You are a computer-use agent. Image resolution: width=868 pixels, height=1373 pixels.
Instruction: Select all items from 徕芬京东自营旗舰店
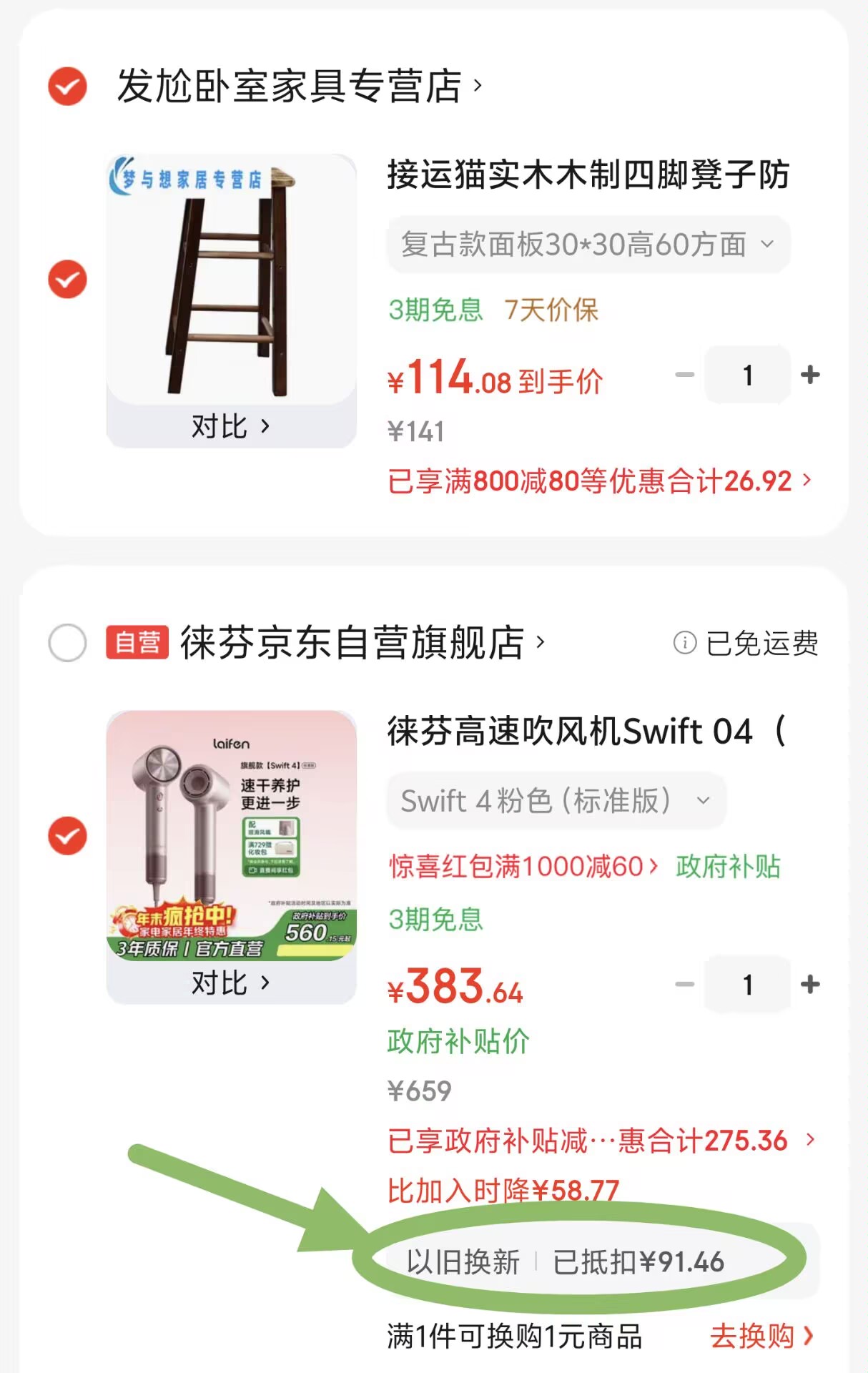coord(67,642)
